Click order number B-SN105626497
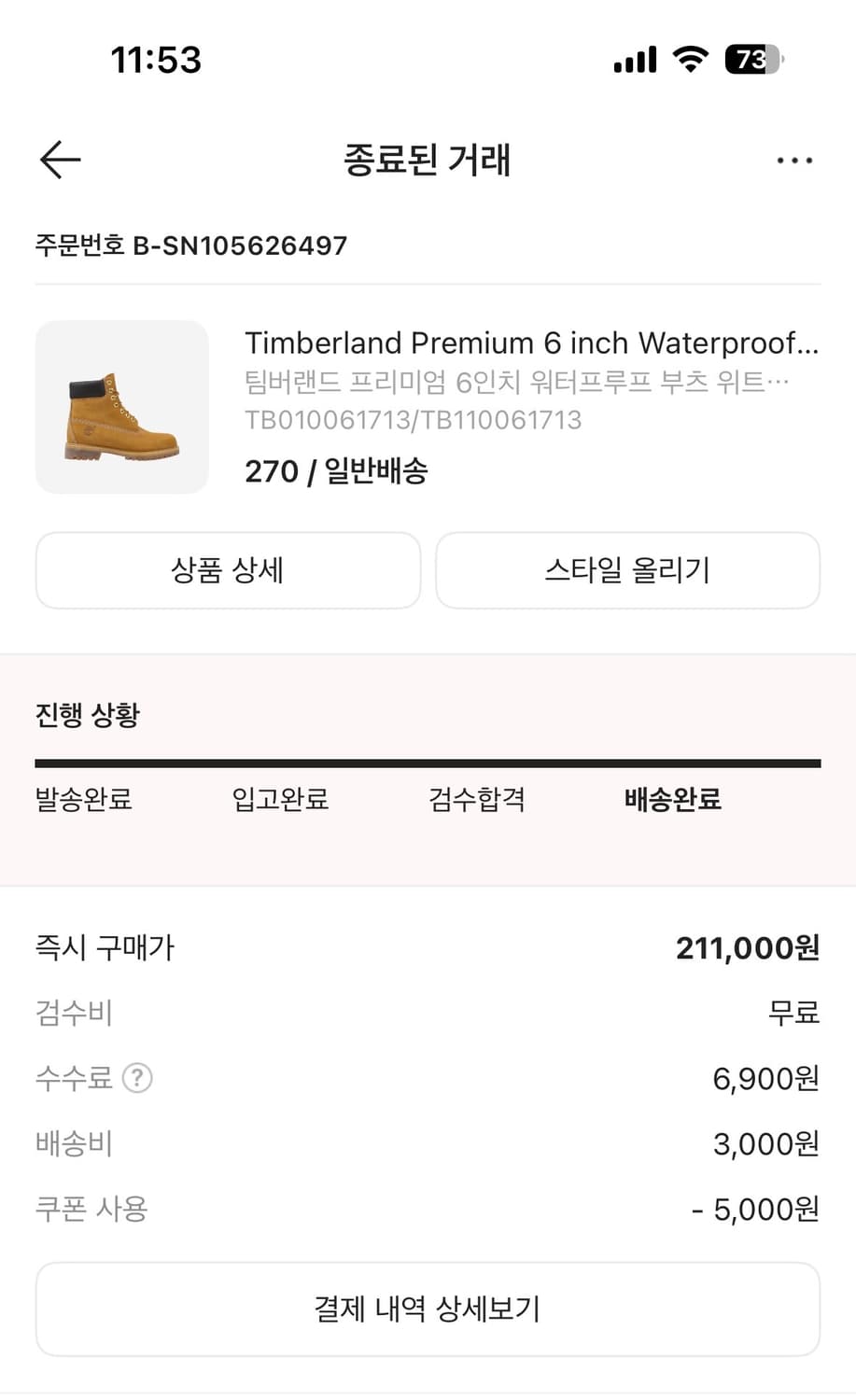 point(190,245)
